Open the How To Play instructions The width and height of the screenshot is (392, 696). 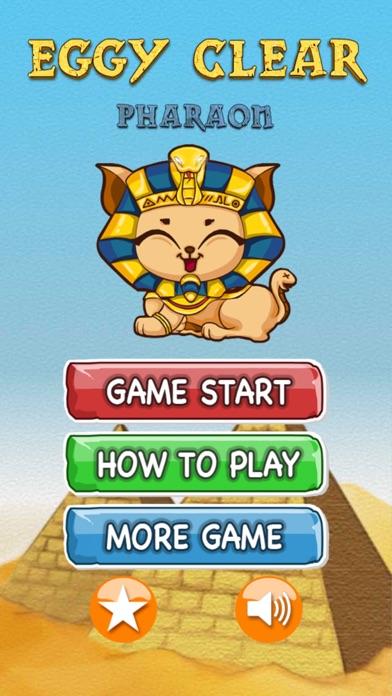[196, 463]
